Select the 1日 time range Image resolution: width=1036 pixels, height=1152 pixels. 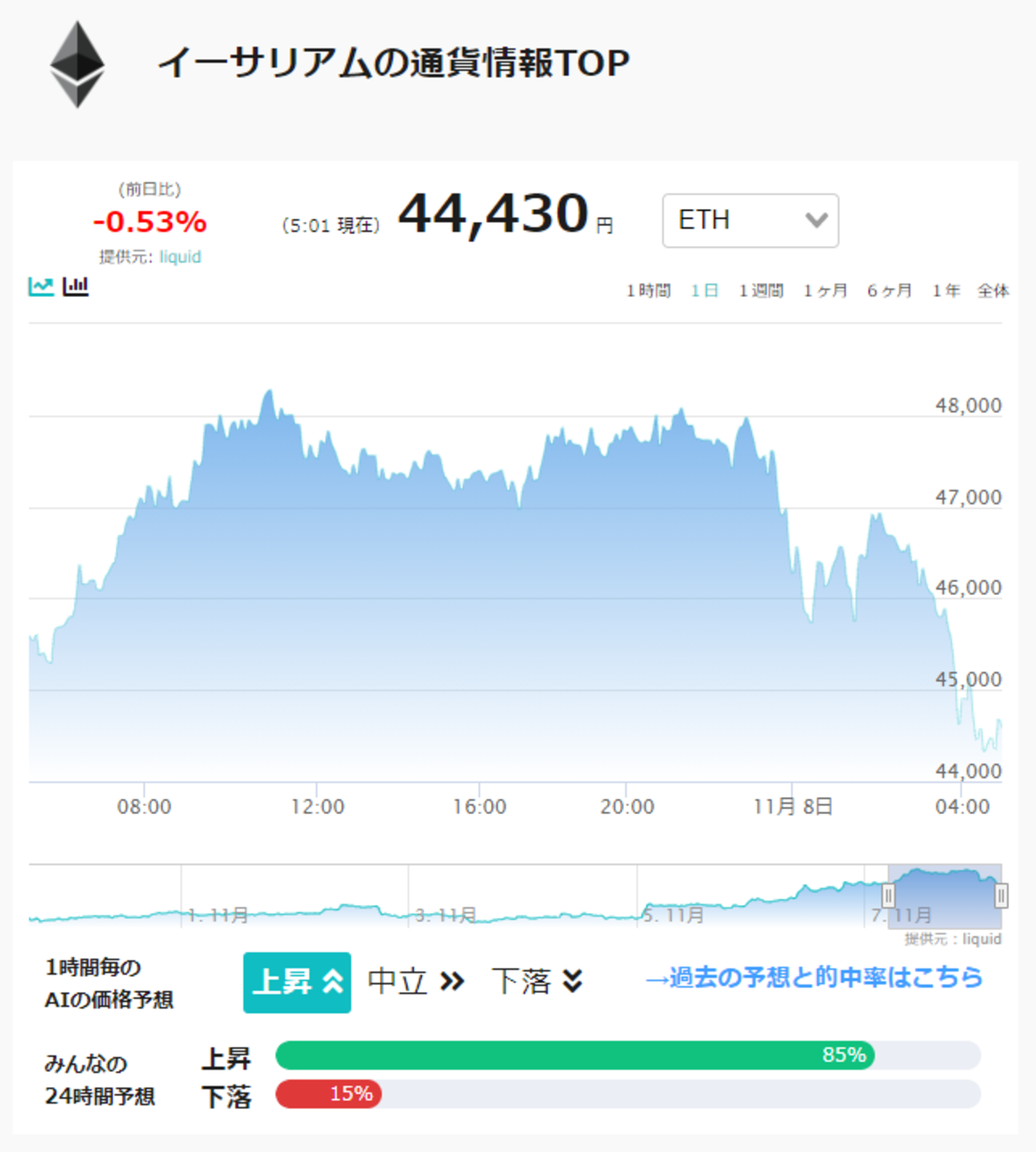[704, 291]
